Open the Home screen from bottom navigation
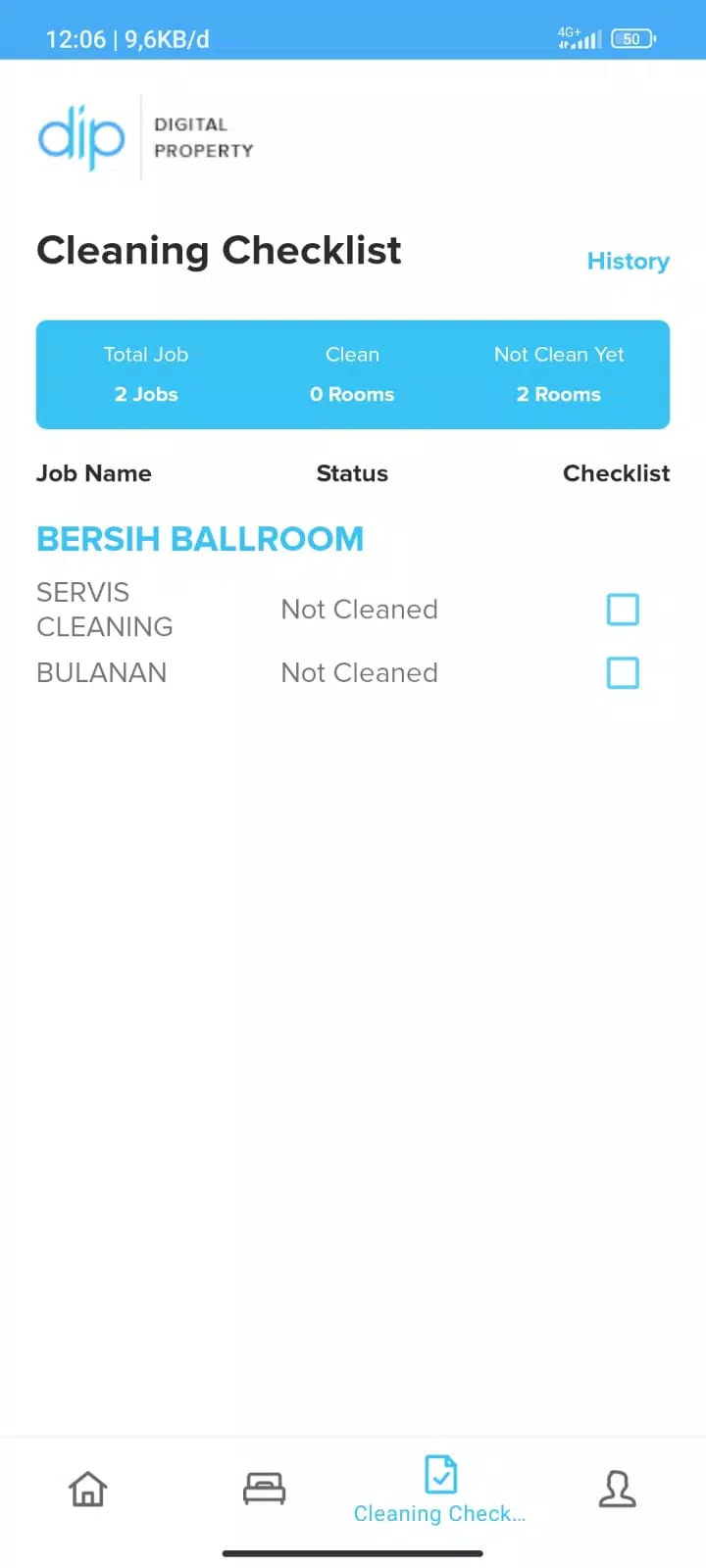 tap(87, 1489)
